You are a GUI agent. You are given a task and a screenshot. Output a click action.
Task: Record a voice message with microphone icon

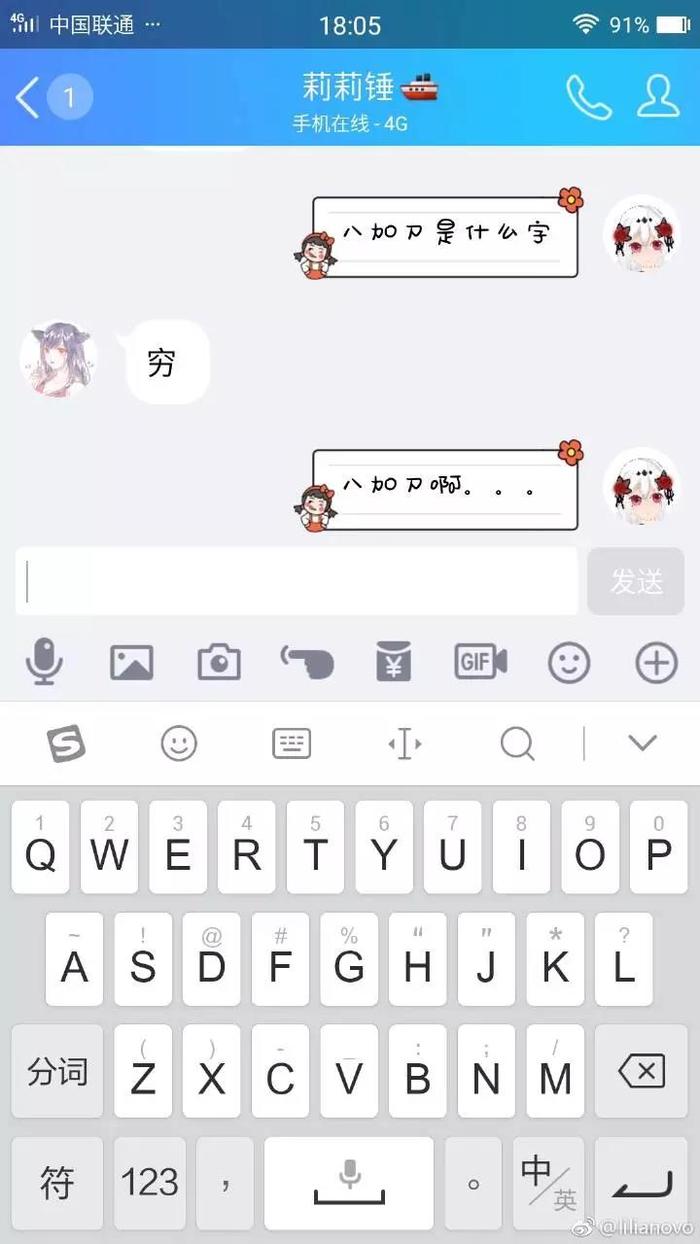click(x=44, y=662)
